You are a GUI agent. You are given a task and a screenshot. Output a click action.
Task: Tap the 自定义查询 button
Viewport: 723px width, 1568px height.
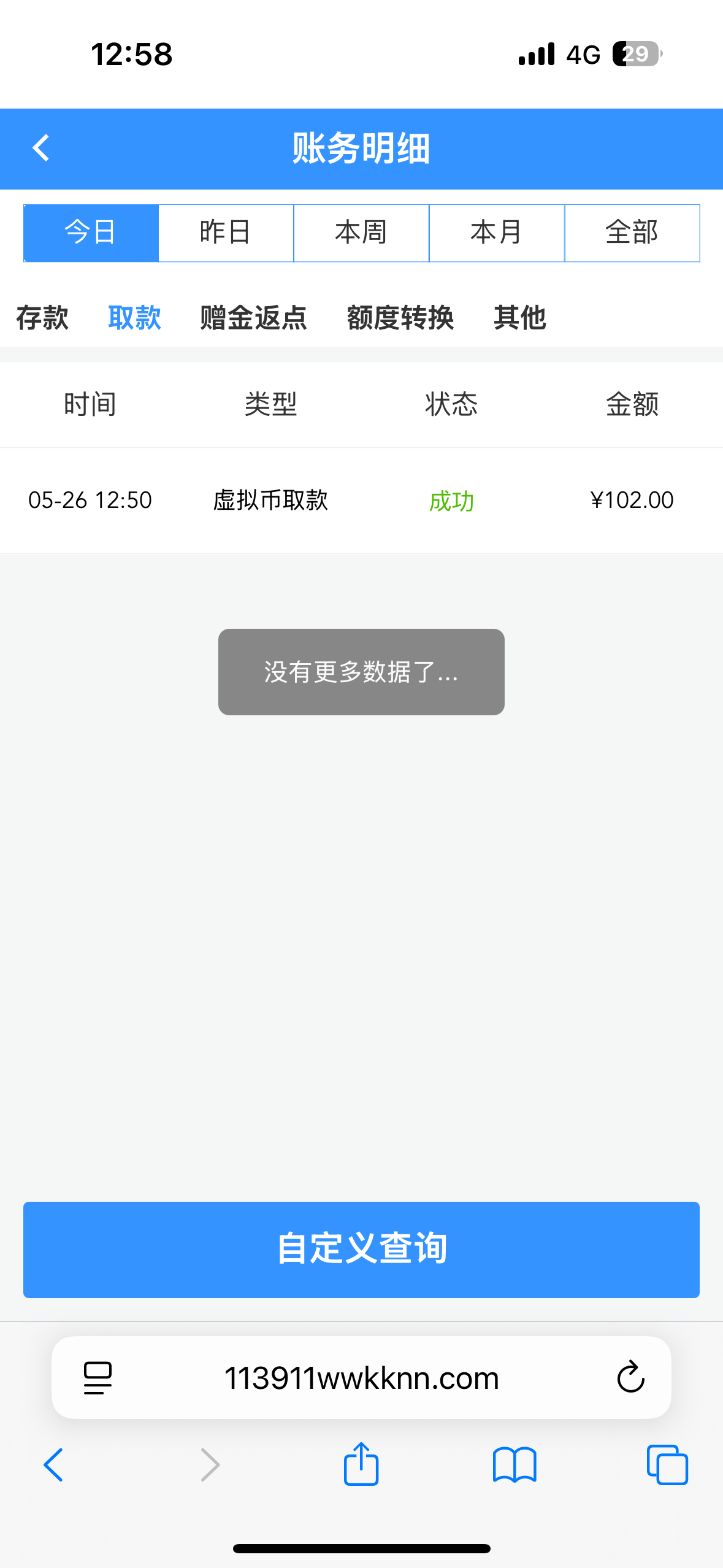coord(361,1250)
